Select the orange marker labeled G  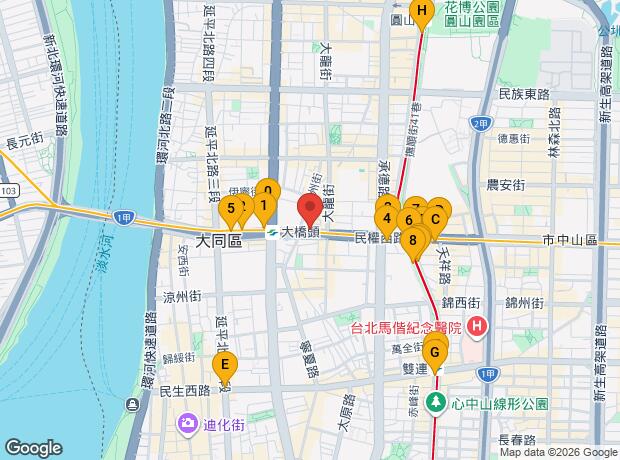(435, 356)
